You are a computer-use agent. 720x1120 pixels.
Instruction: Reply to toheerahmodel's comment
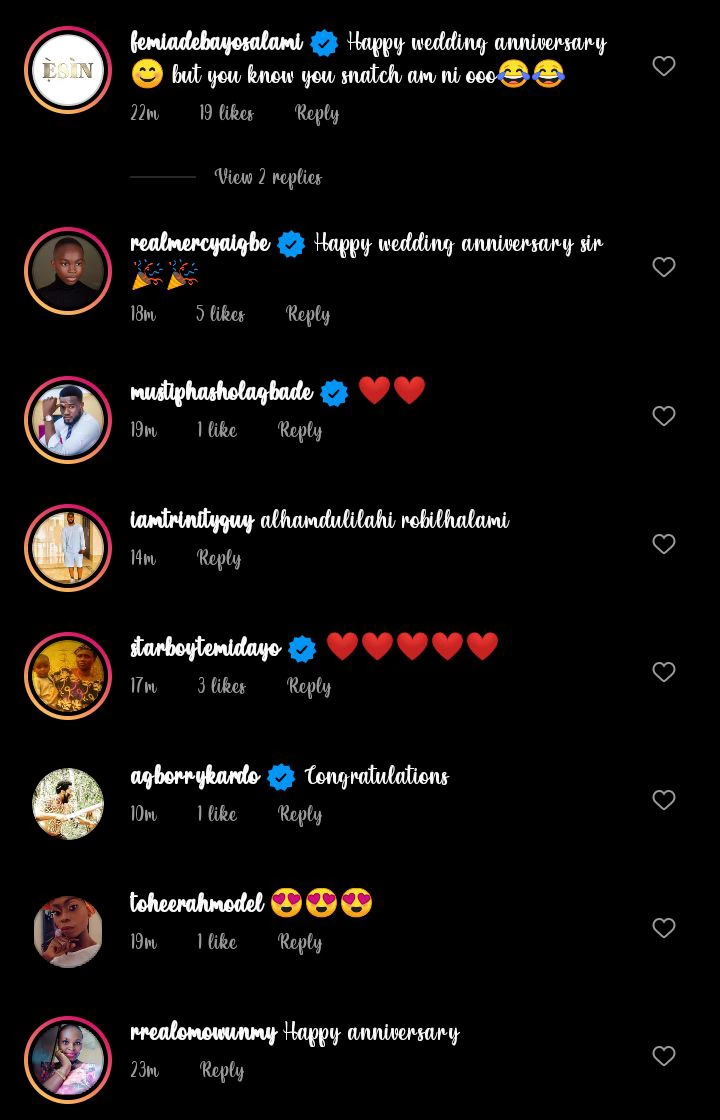[x=300, y=942]
